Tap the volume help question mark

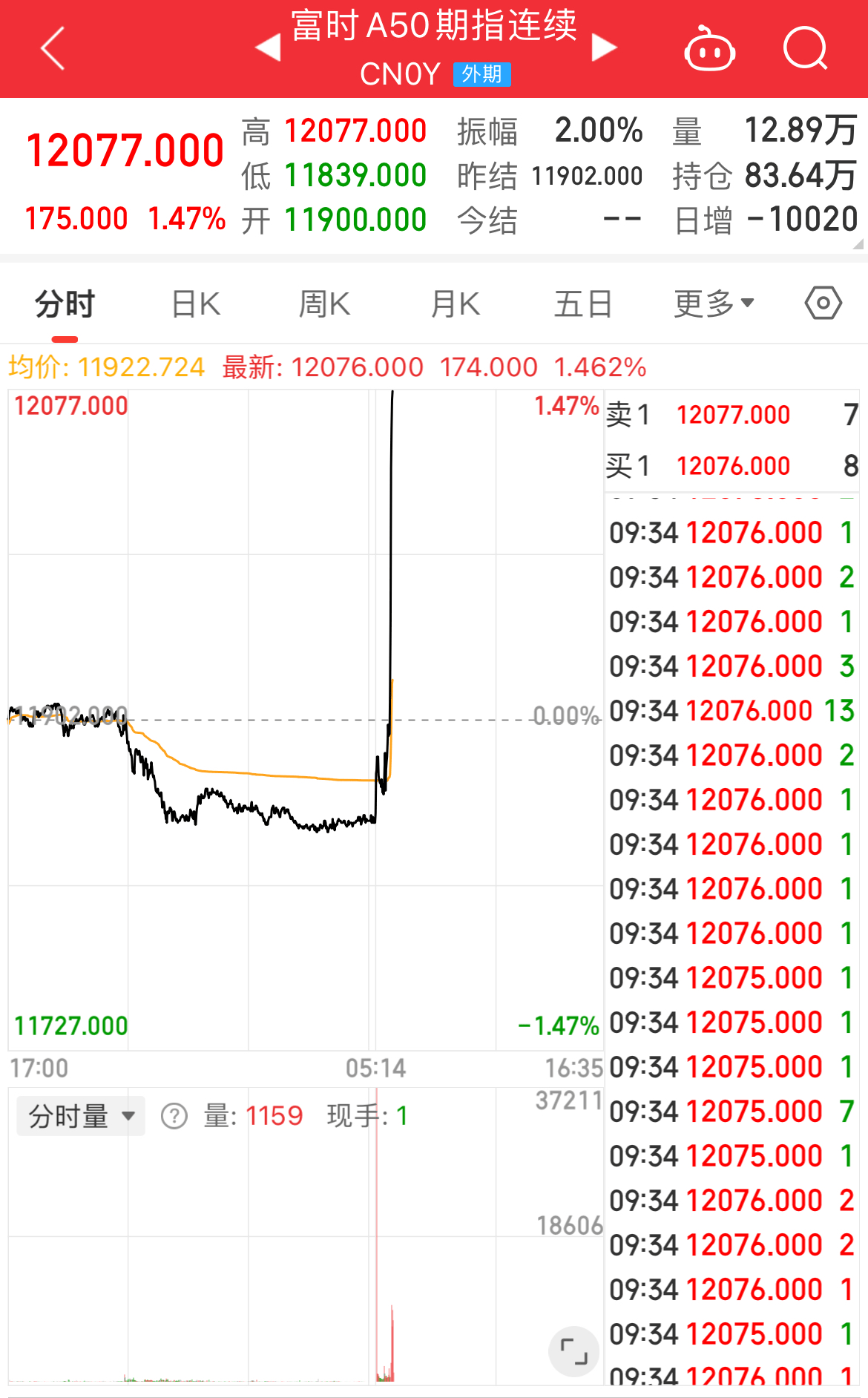pos(174,1116)
